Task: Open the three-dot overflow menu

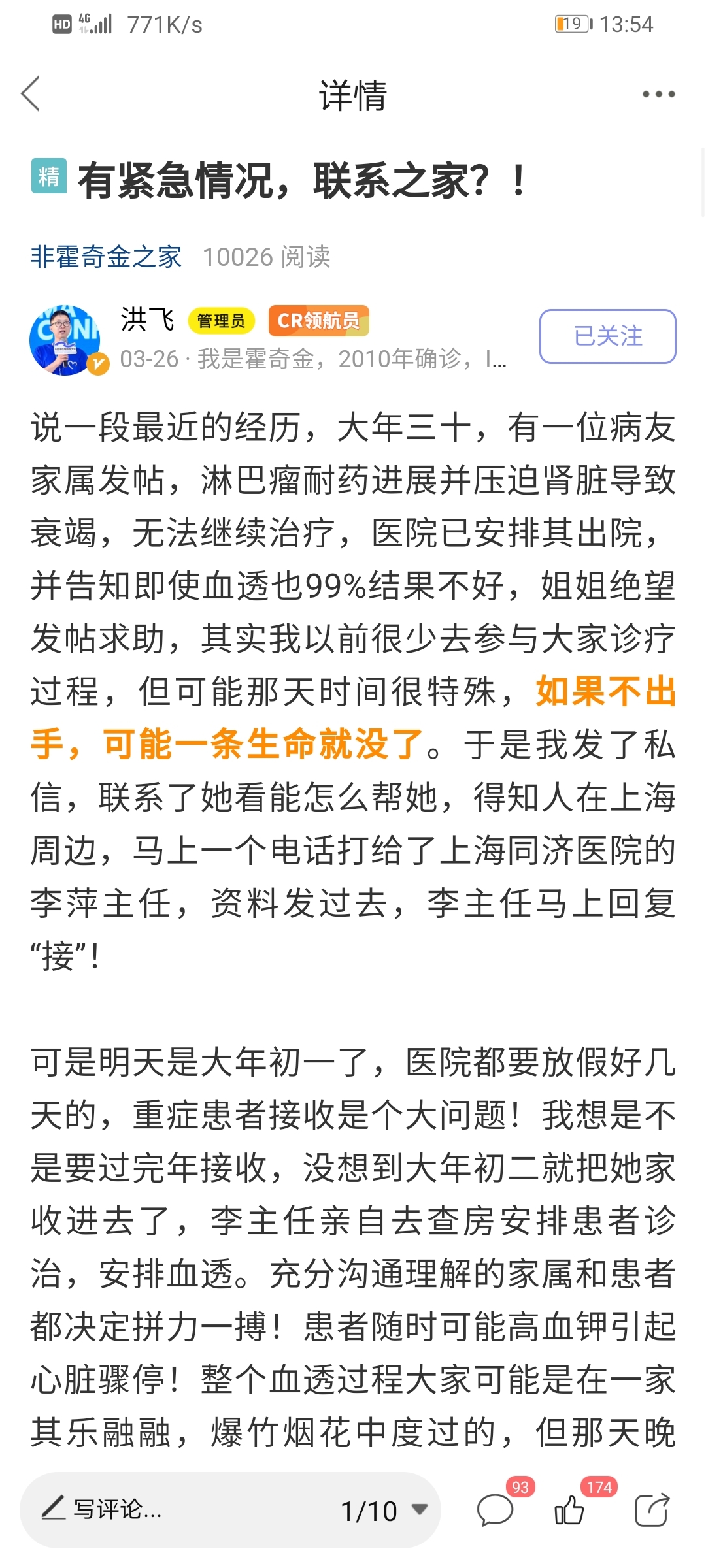Action: tap(658, 94)
